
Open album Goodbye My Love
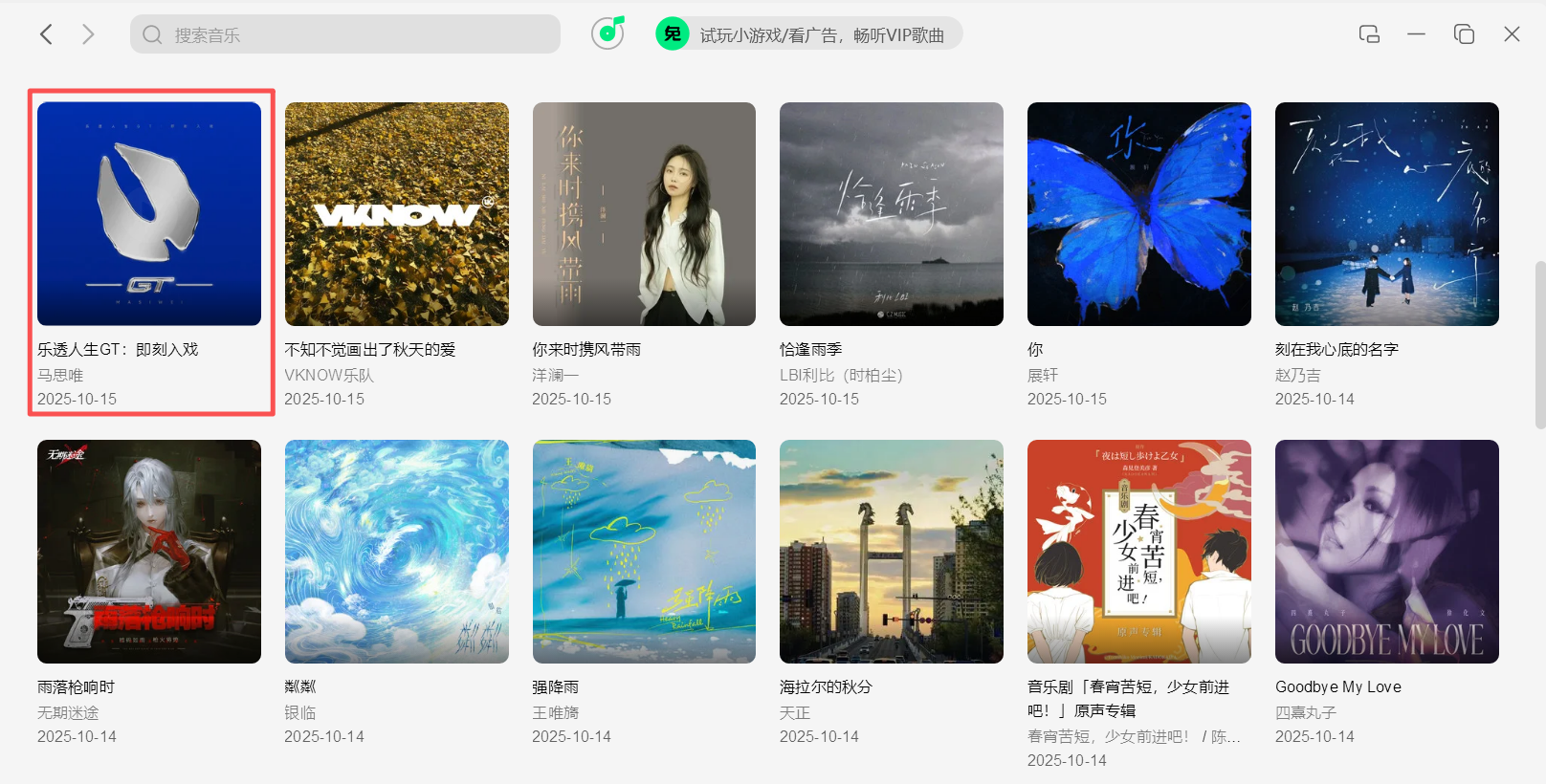1386,552
